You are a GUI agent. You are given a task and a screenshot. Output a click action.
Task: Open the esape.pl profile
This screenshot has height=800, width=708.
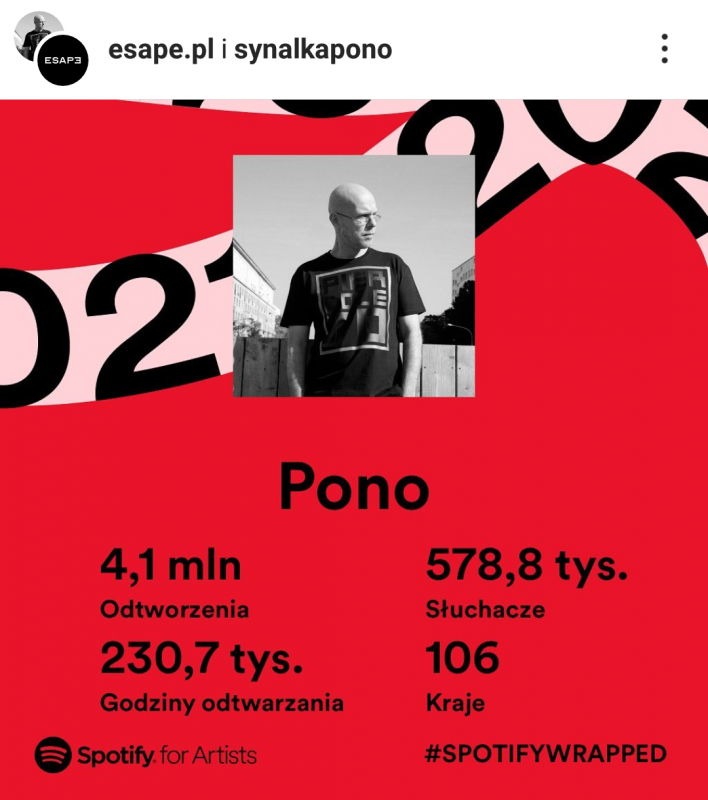coord(159,49)
